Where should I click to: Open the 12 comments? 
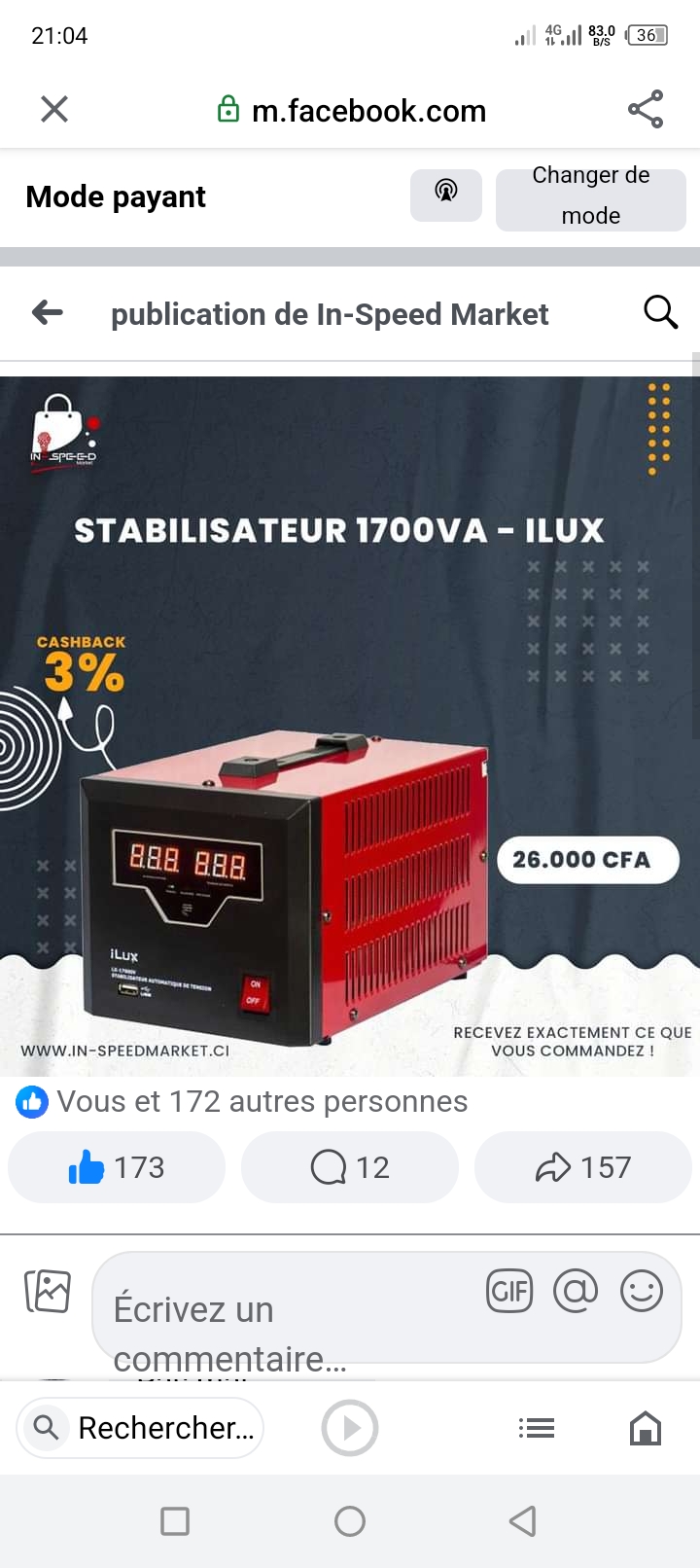pyautogui.click(x=350, y=1167)
